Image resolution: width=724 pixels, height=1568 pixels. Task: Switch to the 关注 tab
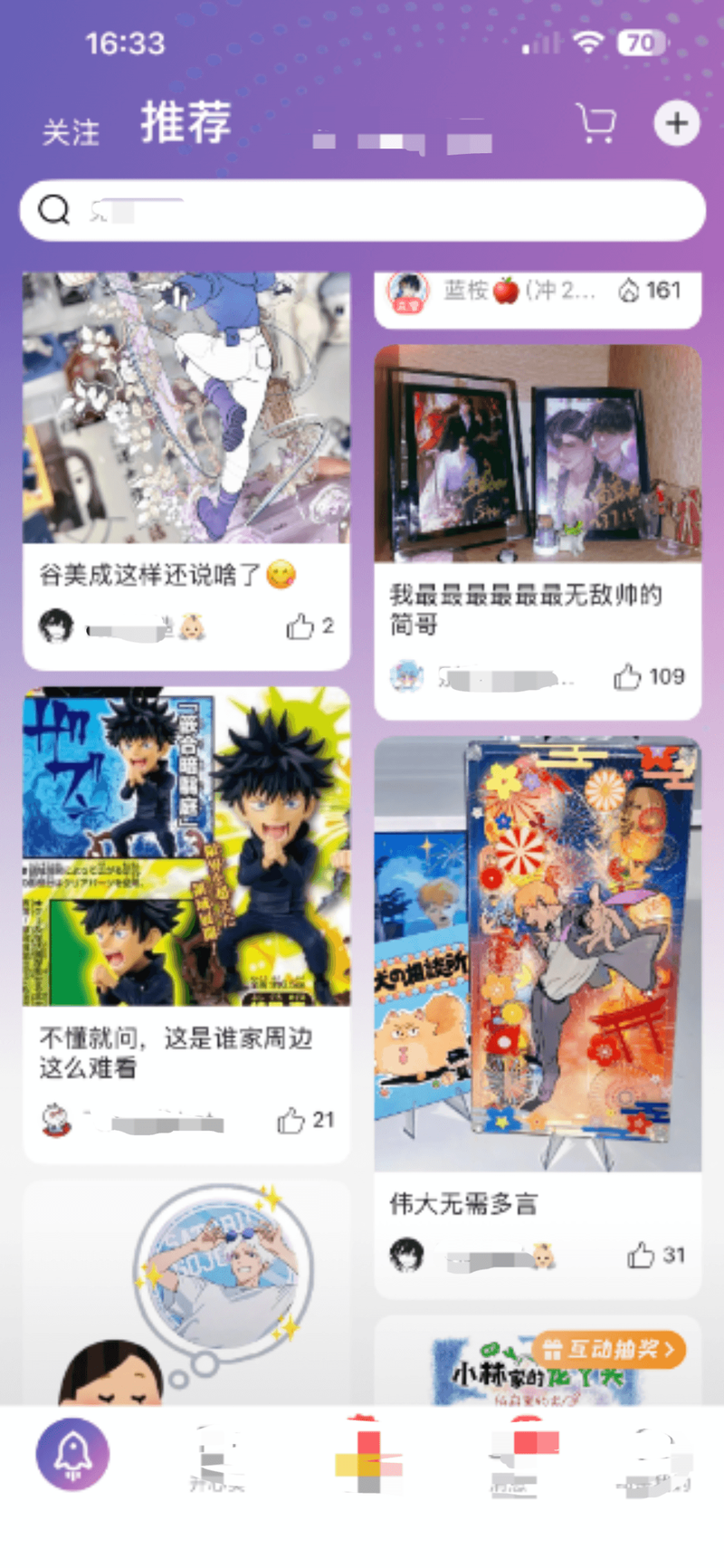71,133
